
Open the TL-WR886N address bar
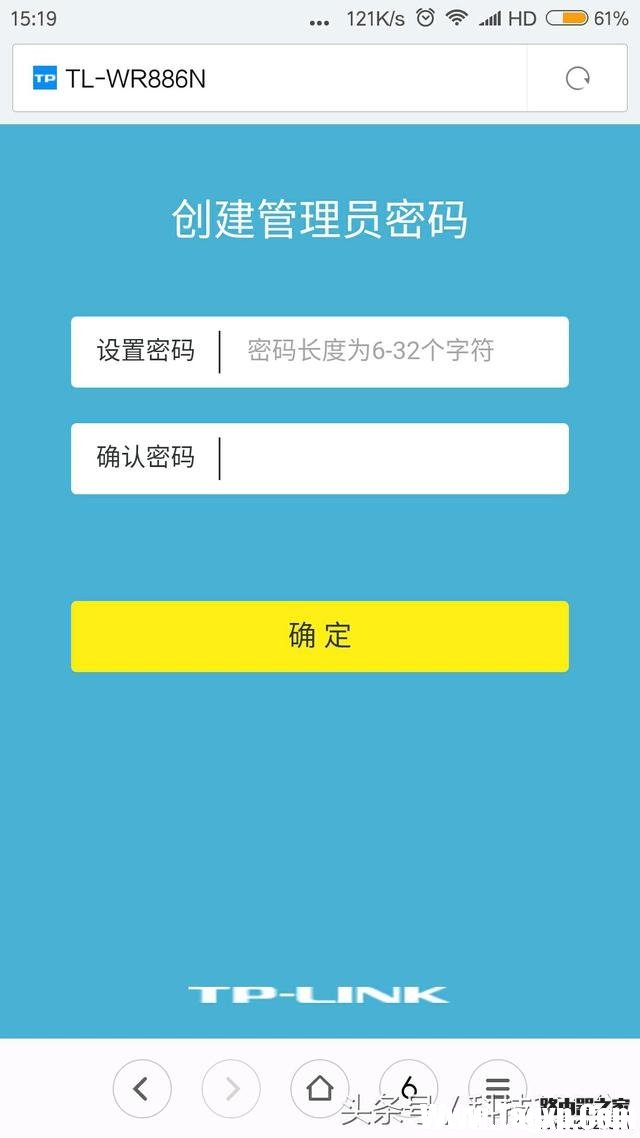pyautogui.click(x=270, y=78)
